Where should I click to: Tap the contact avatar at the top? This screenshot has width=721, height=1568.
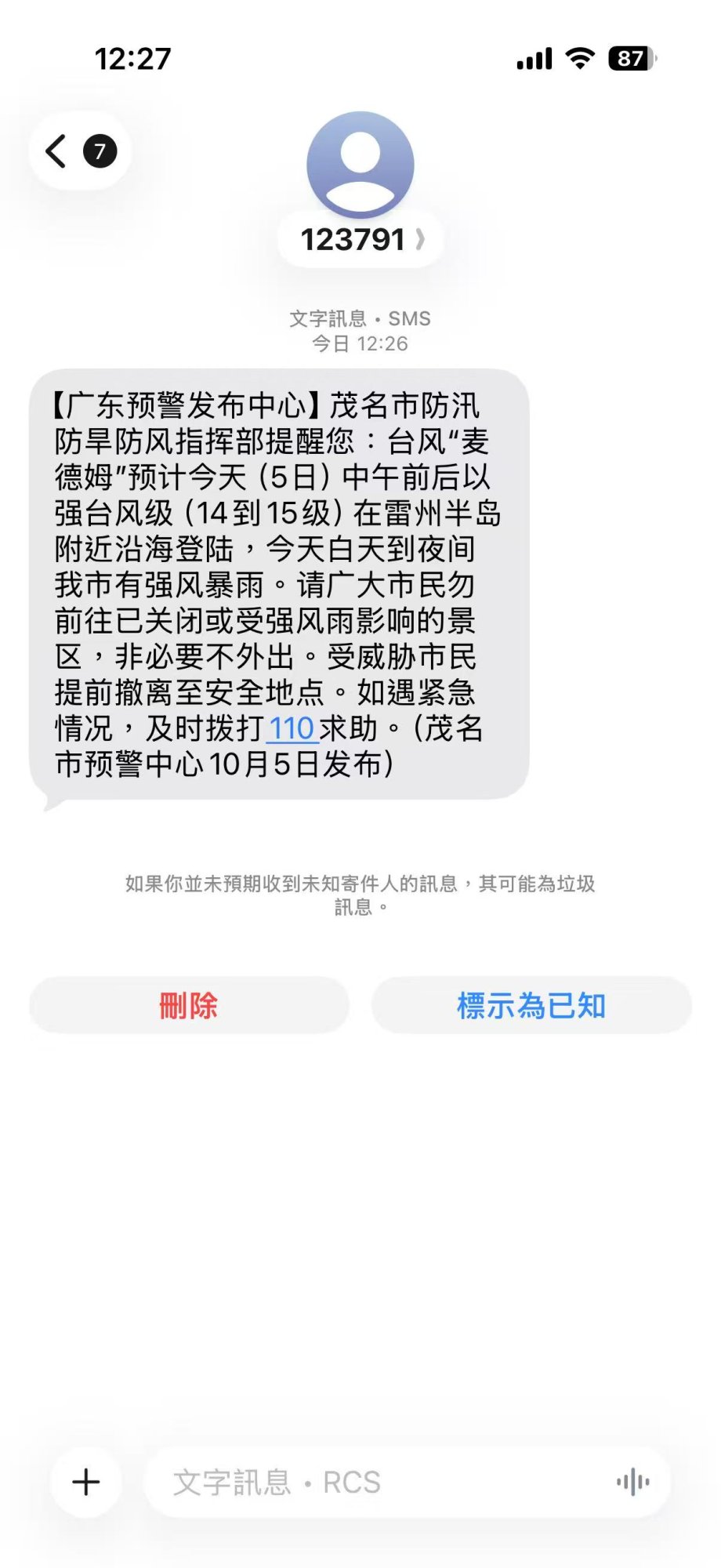(360, 165)
